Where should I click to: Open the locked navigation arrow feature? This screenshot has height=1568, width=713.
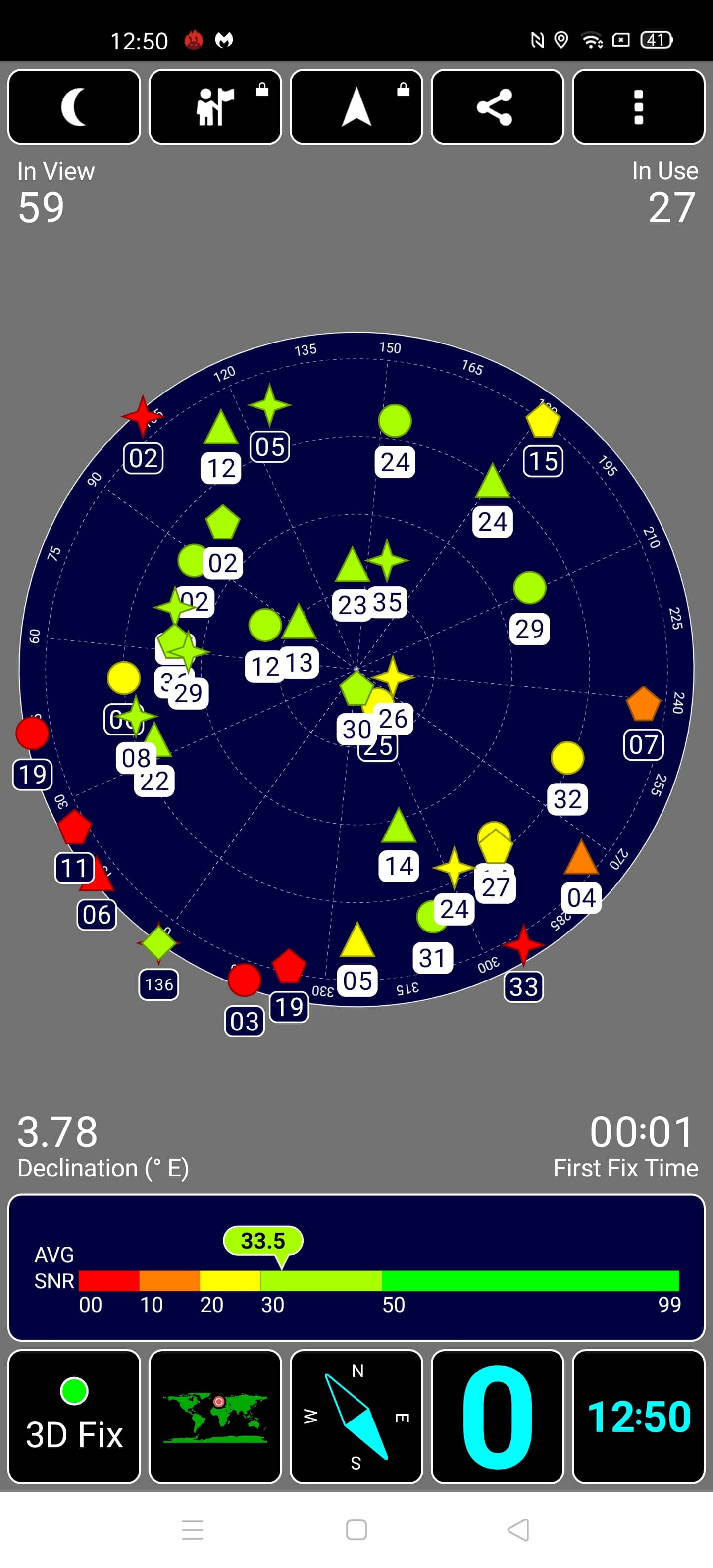tap(356, 106)
